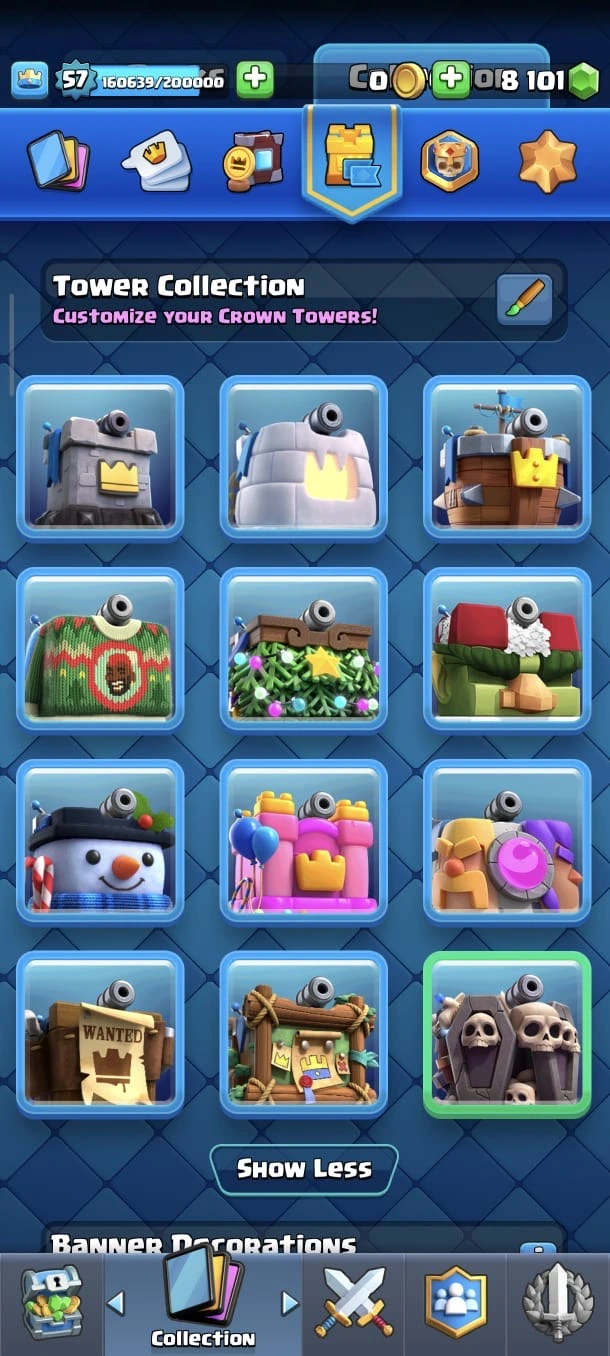Choose the ugly Christmas sweater tower
This screenshot has height=1356, width=610.
point(100,650)
